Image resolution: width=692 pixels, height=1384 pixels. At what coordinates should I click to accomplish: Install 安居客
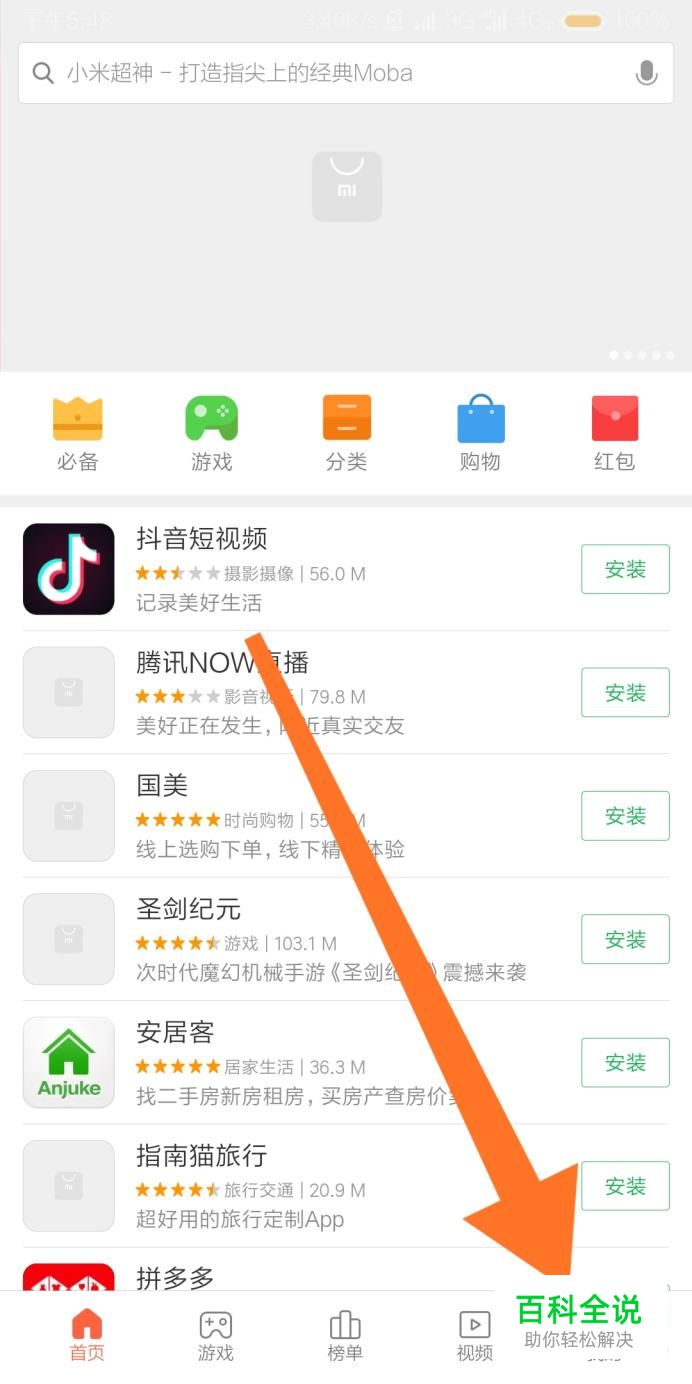pyautogui.click(x=625, y=1063)
